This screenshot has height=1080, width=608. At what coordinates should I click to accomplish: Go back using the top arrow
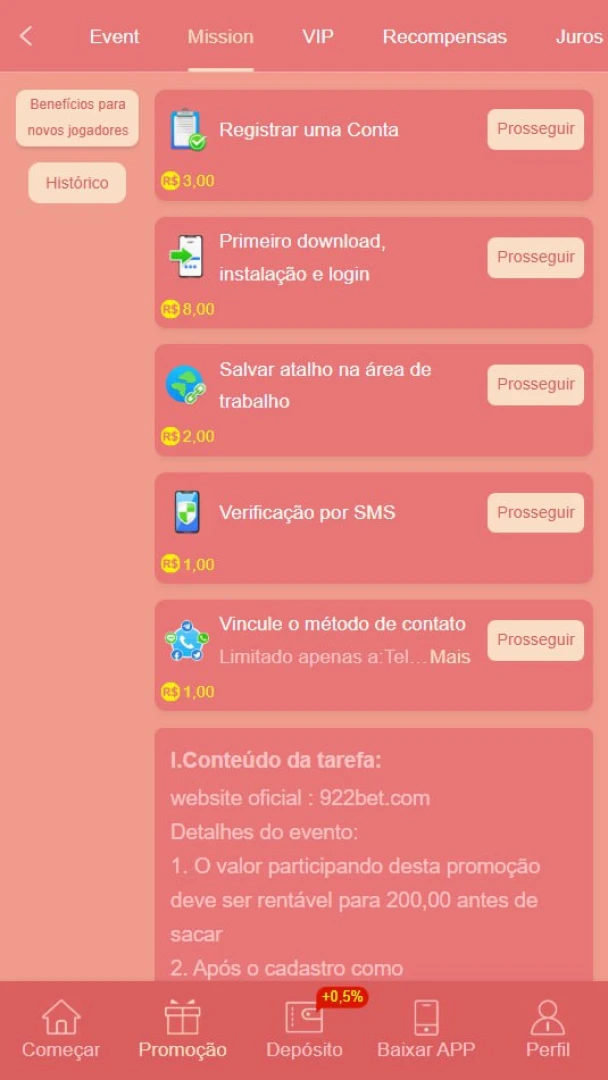tap(26, 36)
